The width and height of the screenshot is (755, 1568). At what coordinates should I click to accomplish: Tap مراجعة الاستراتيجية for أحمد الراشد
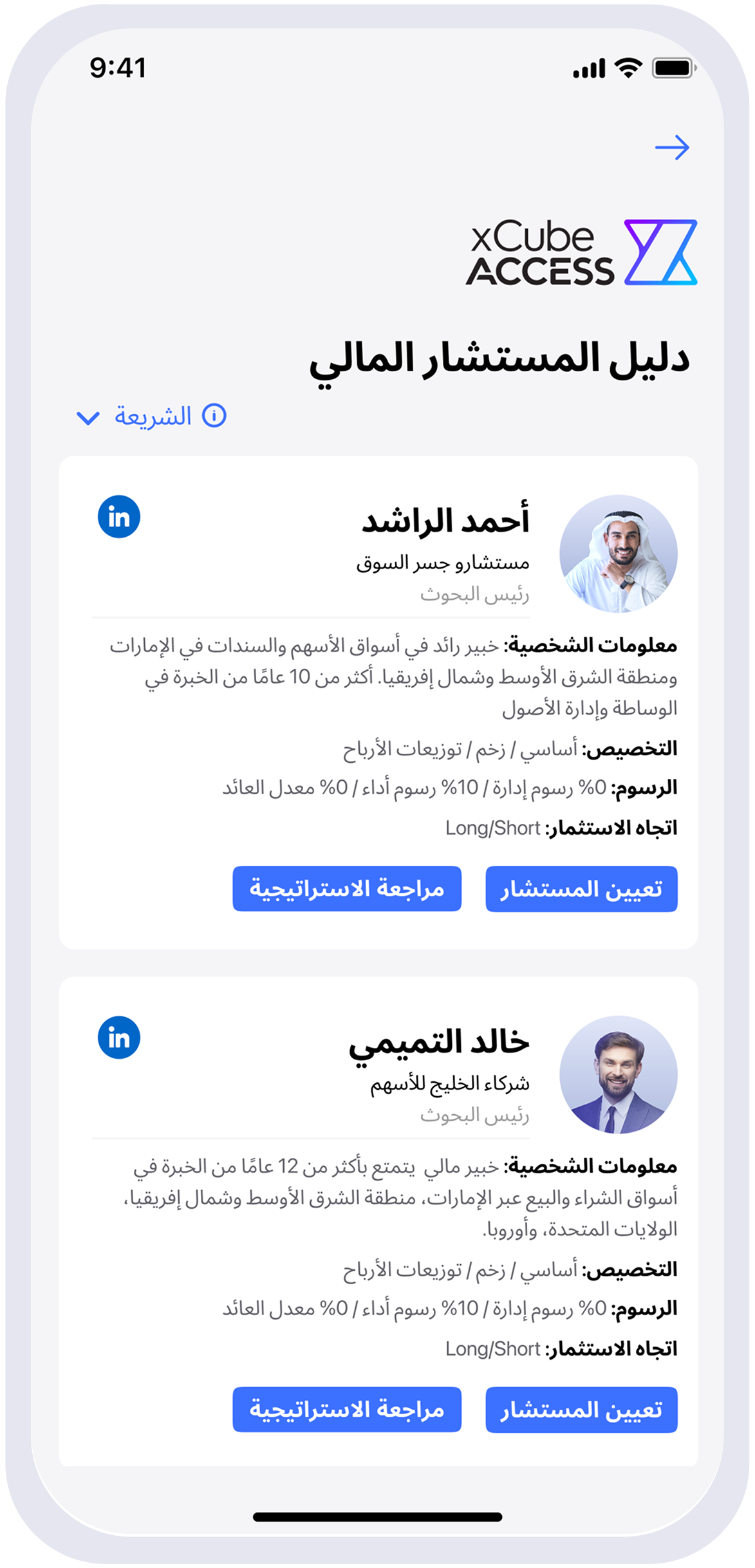point(347,889)
